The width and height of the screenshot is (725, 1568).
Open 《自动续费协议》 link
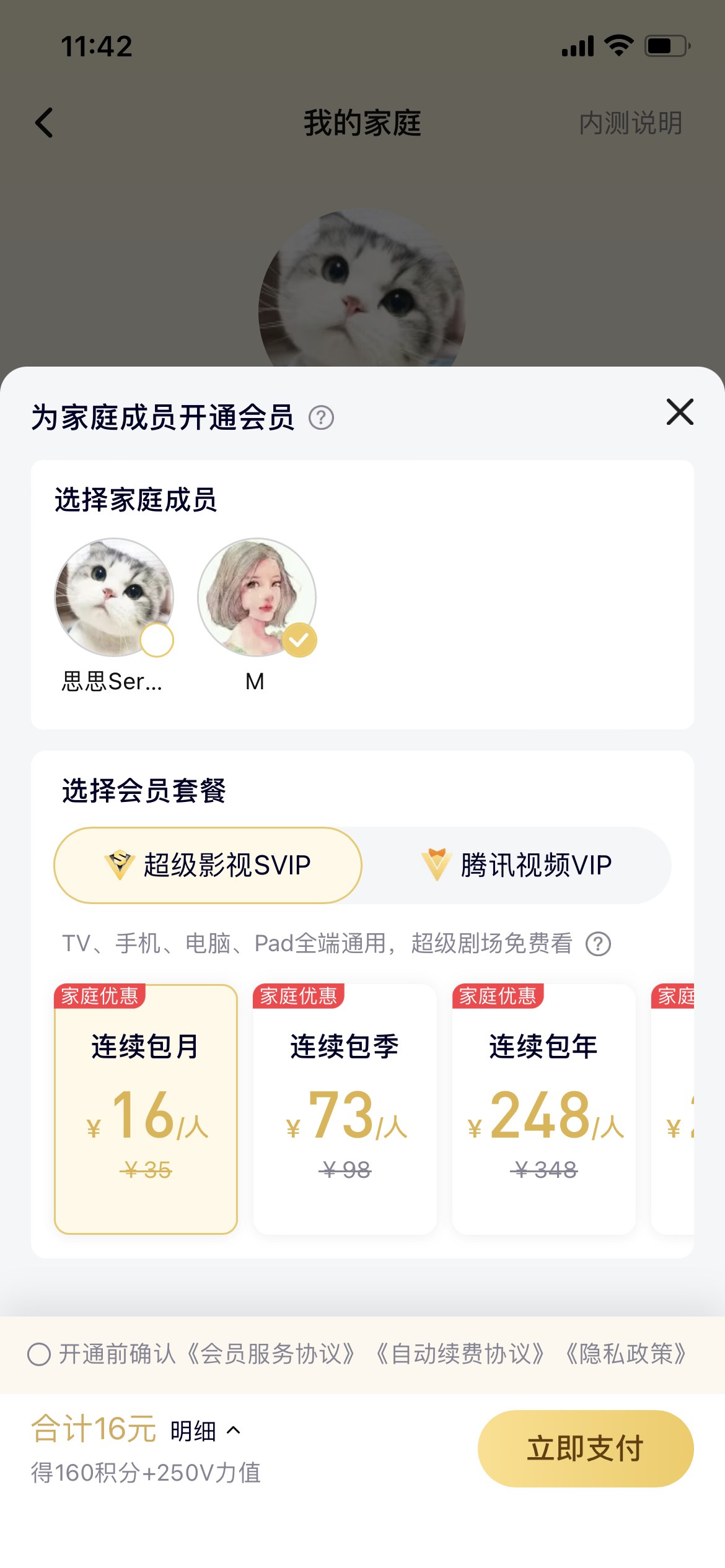(460, 1354)
